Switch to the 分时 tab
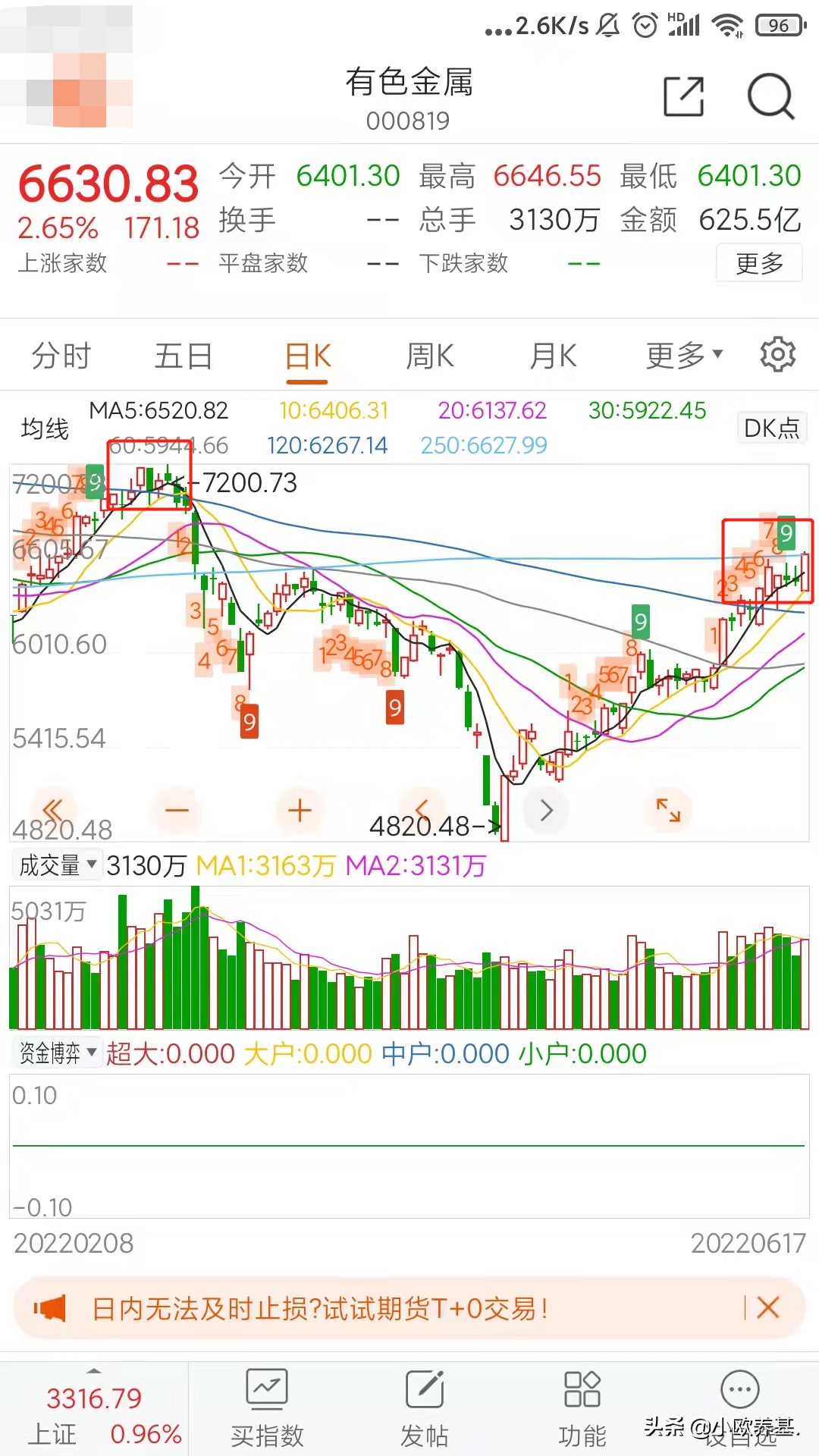The width and height of the screenshot is (819, 1456). click(61, 354)
